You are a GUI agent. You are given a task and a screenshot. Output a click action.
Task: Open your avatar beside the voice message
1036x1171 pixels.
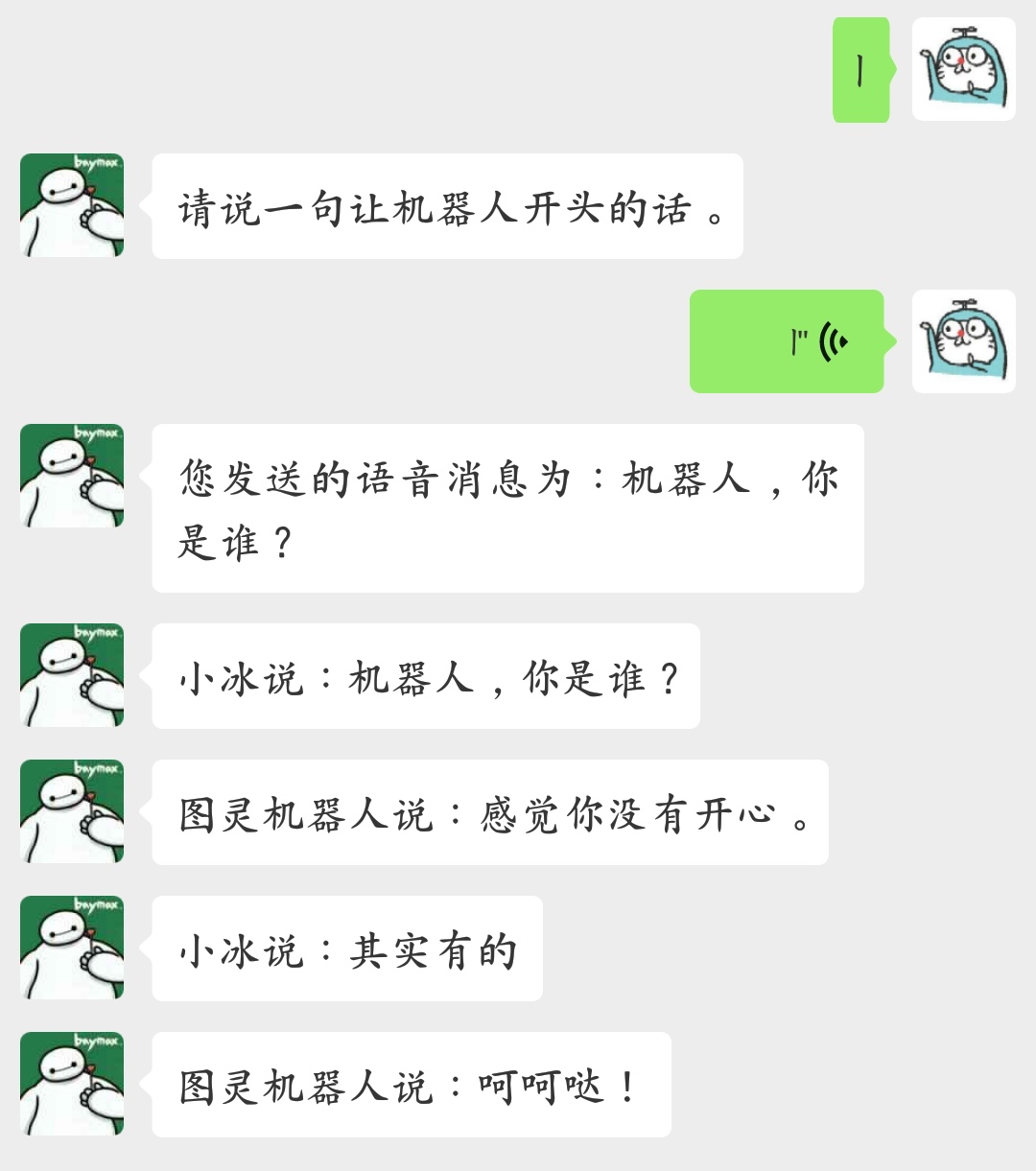click(963, 341)
